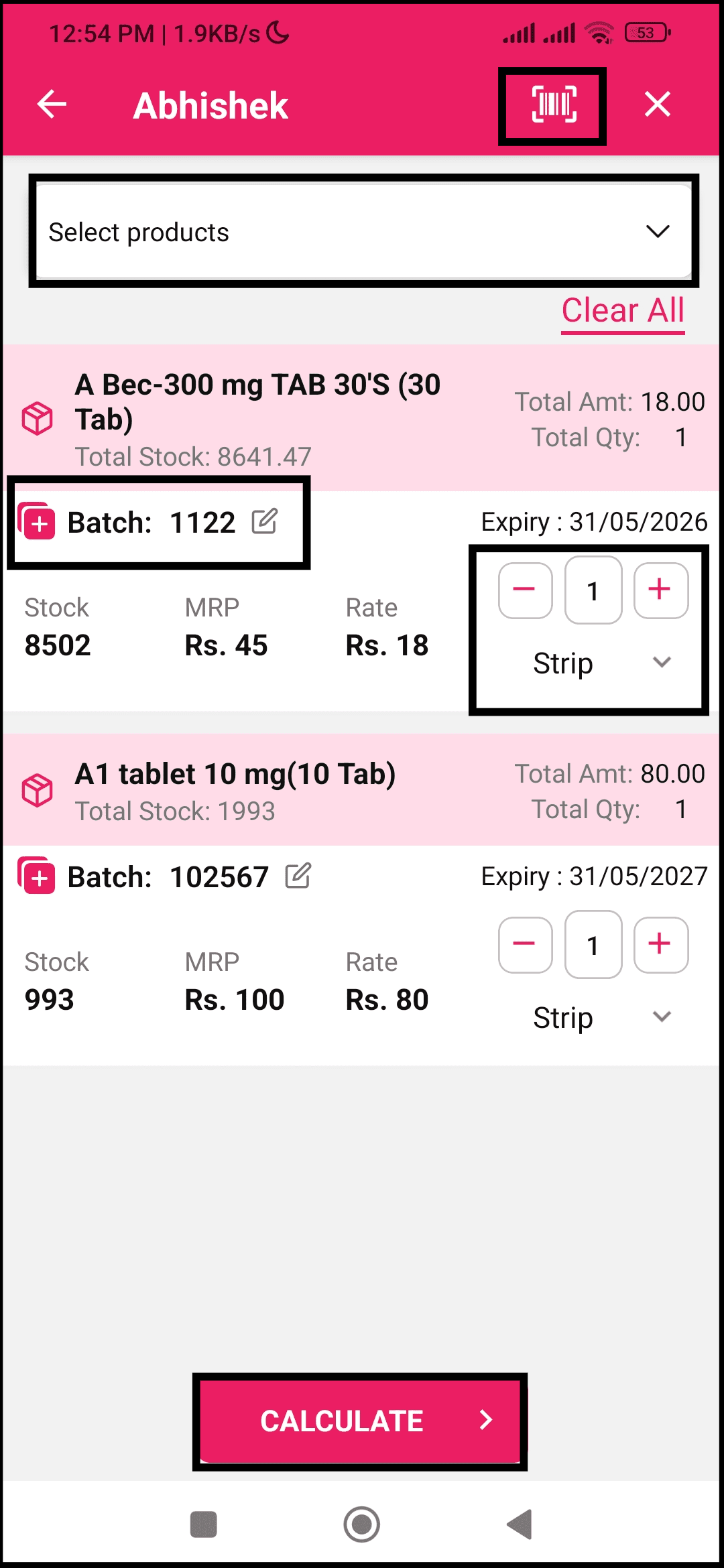The width and height of the screenshot is (724, 1568).
Task: Tap the CALCULATE button
Action: [x=360, y=1421]
